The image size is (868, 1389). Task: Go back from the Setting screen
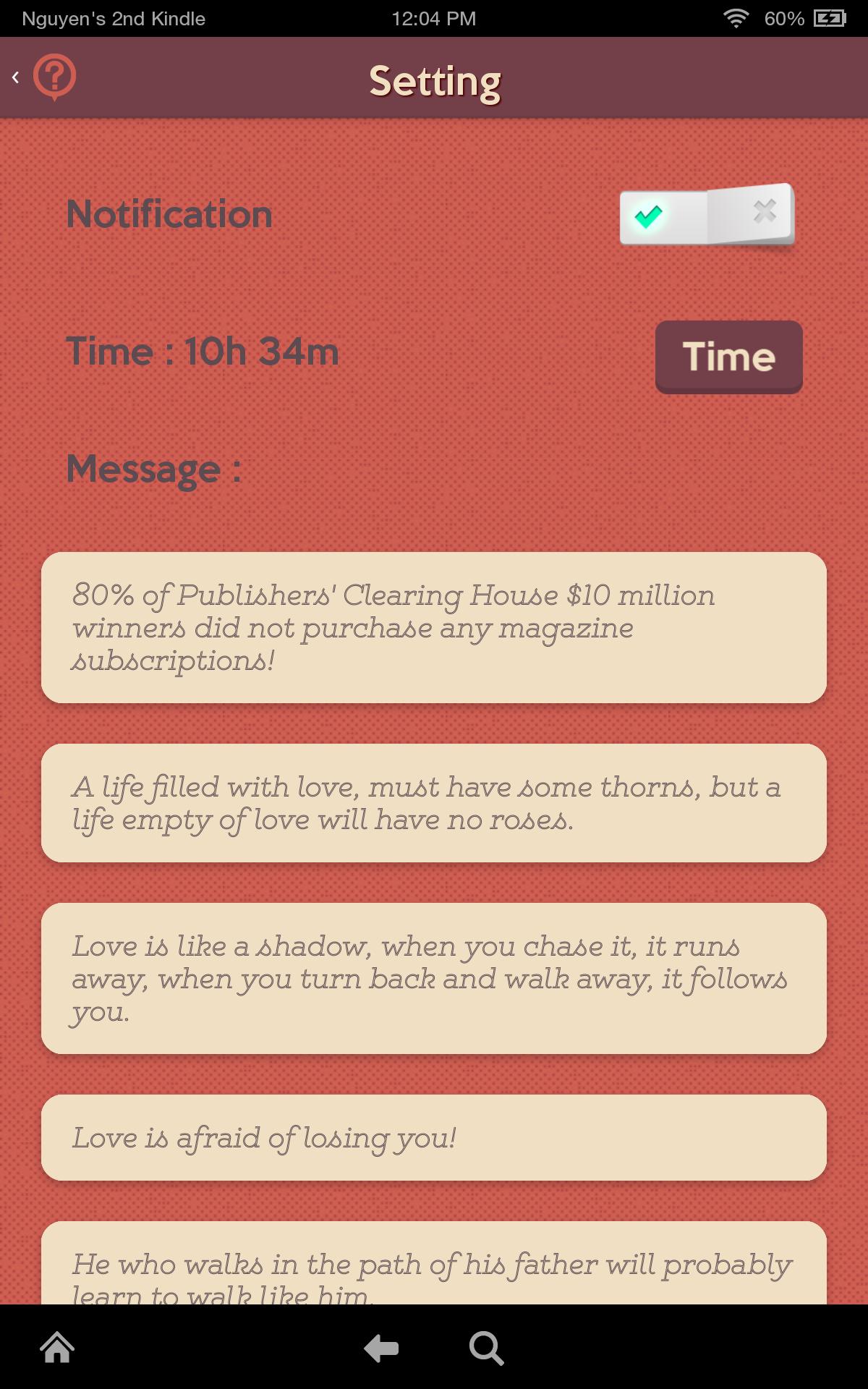coord(15,77)
